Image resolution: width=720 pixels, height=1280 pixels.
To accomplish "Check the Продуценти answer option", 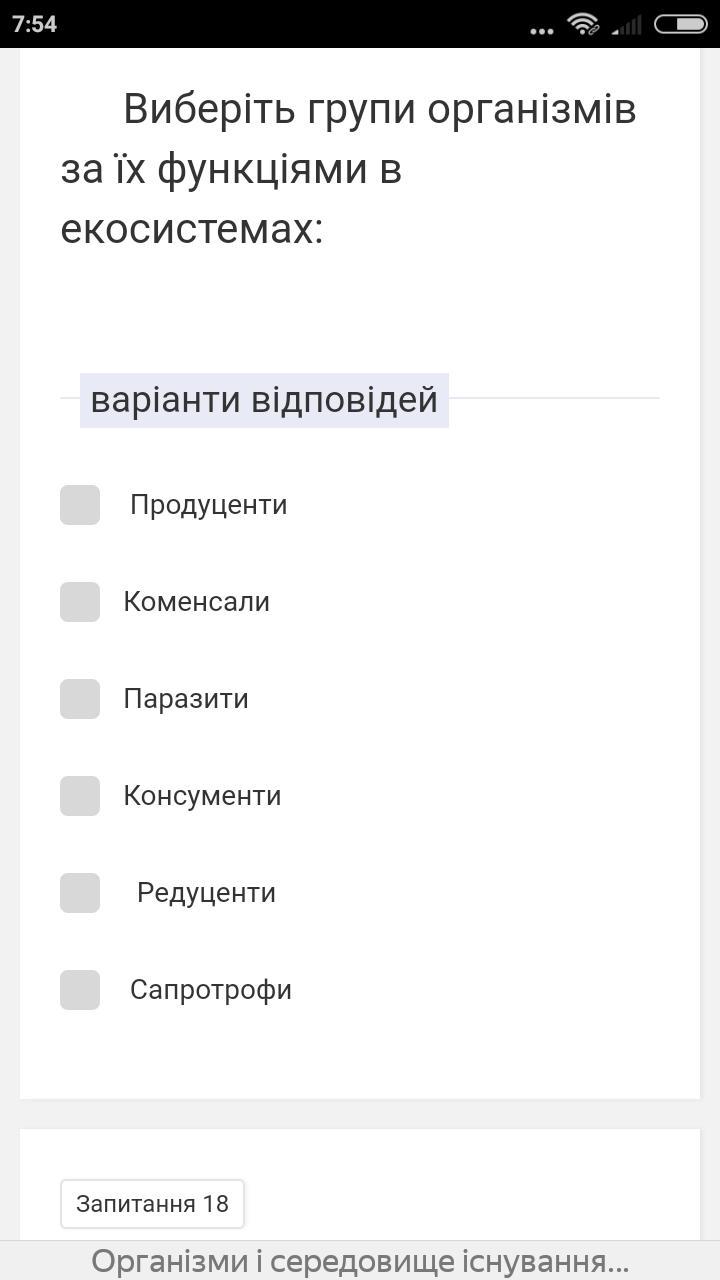I will [80, 505].
